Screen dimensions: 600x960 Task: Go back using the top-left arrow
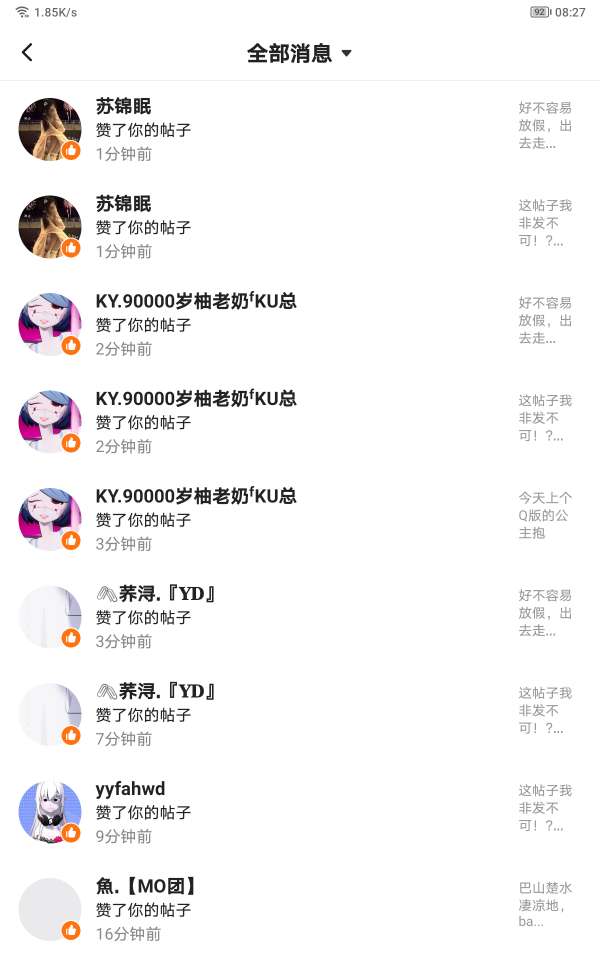tap(27, 53)
